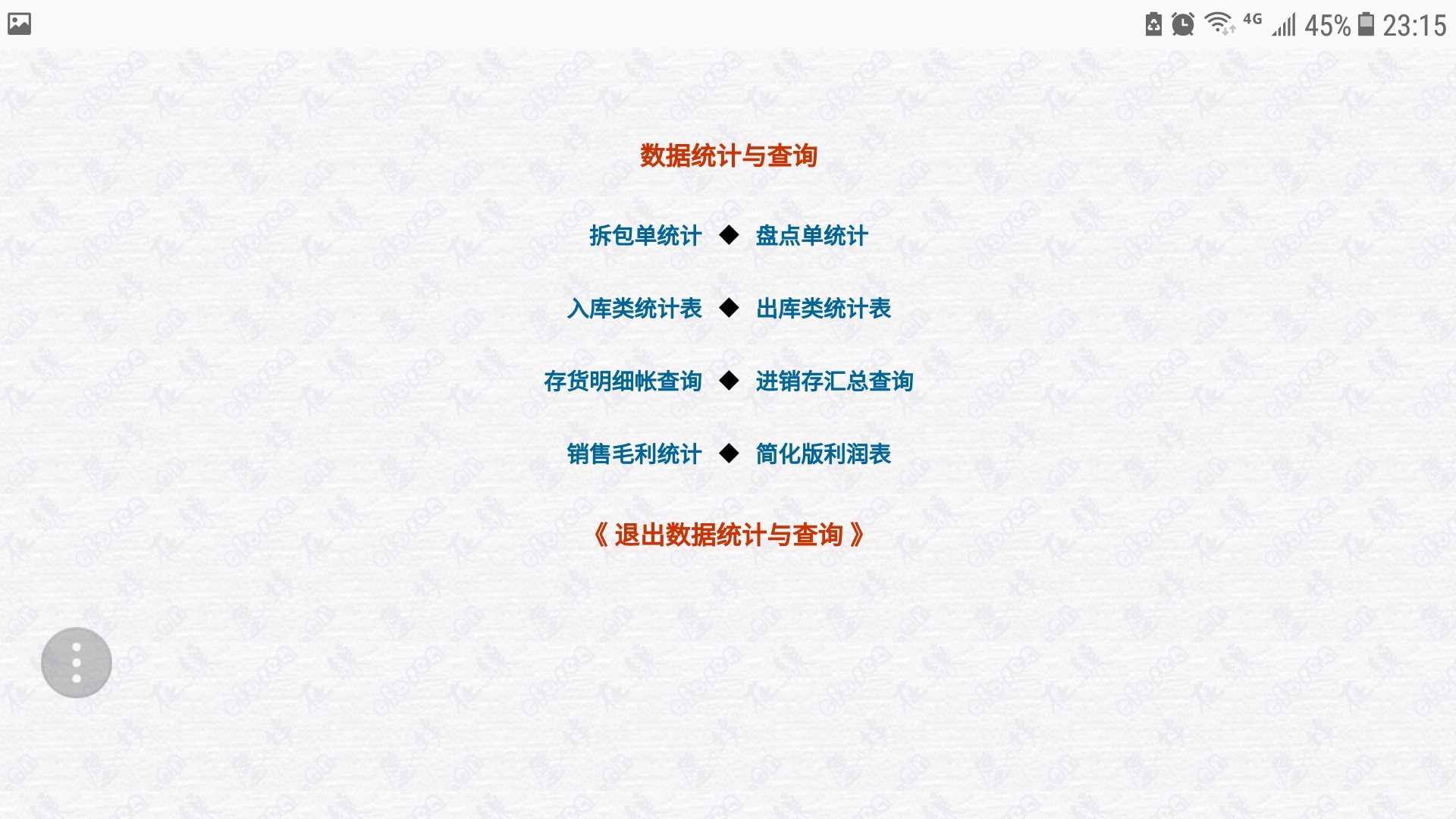Open 盘点单统计 report
Screen dimensions: 1456x819
pos(811,236)
